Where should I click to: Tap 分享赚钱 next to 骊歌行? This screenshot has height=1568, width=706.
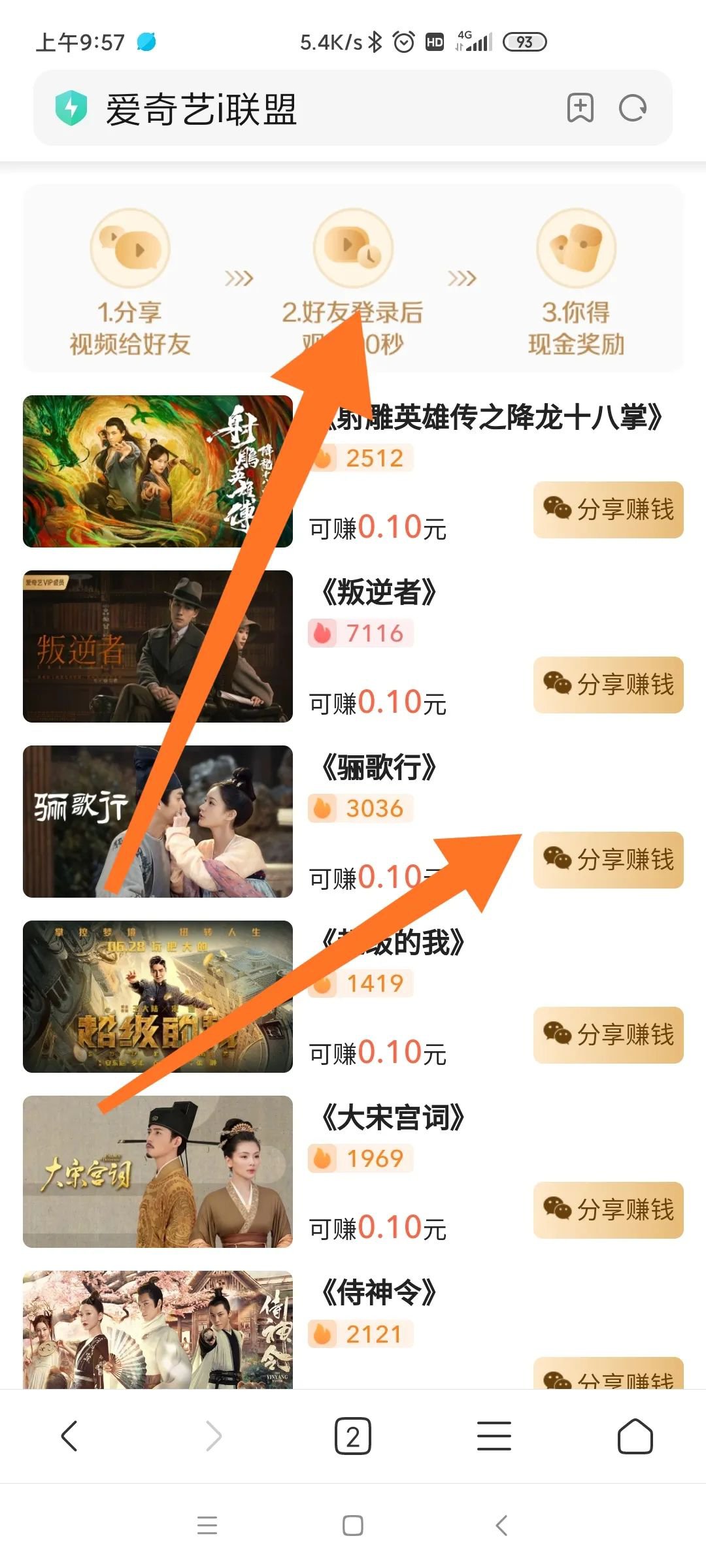click(608, 860)
